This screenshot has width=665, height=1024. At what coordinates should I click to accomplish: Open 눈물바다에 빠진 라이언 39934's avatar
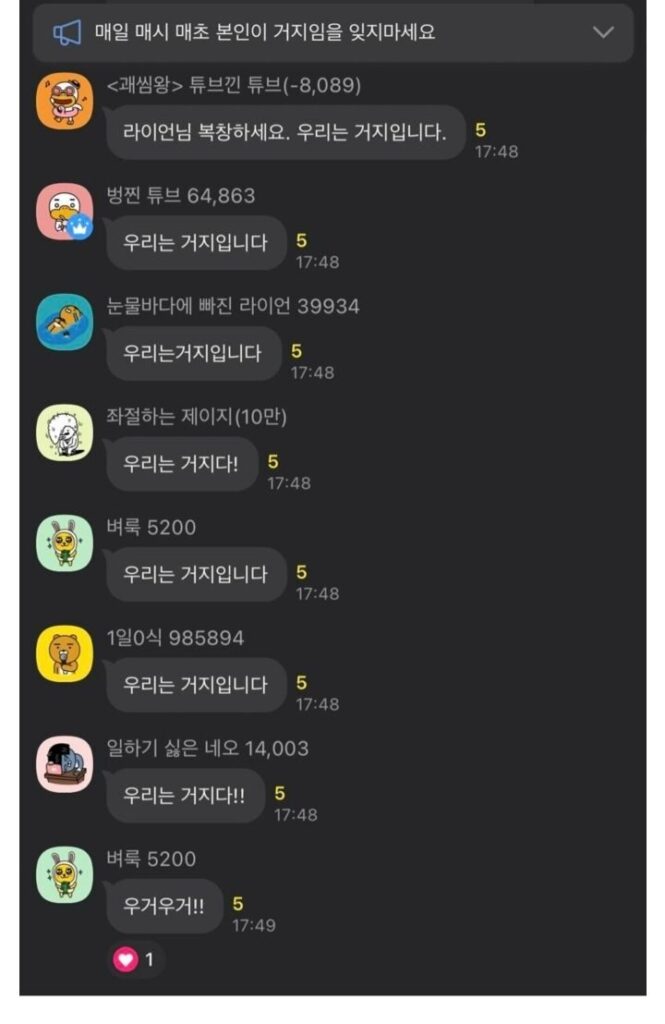pyautogui.click(x=65, y=322)
